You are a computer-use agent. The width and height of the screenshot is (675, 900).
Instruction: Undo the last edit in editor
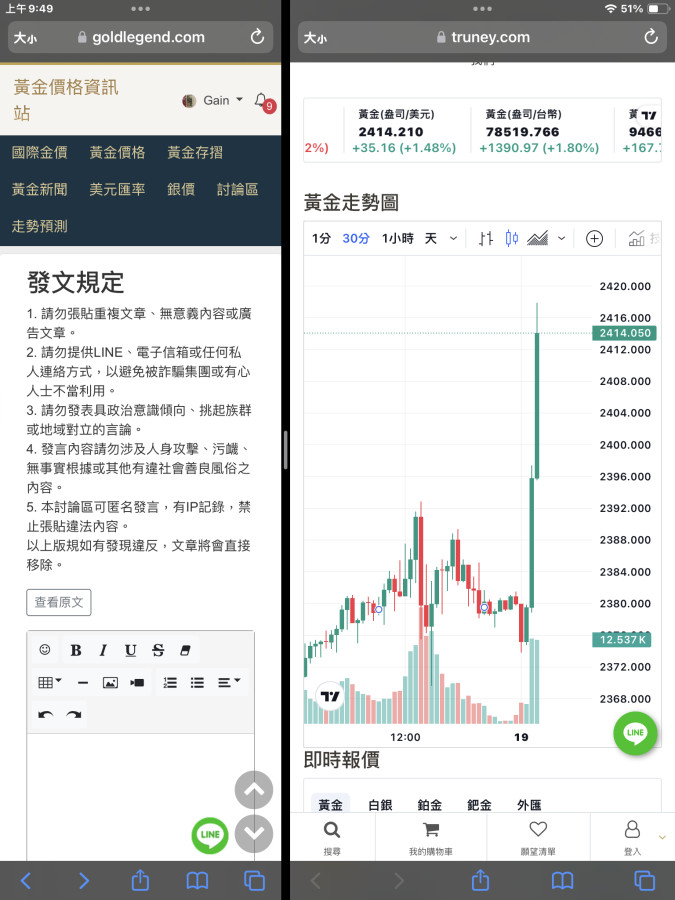45,715
